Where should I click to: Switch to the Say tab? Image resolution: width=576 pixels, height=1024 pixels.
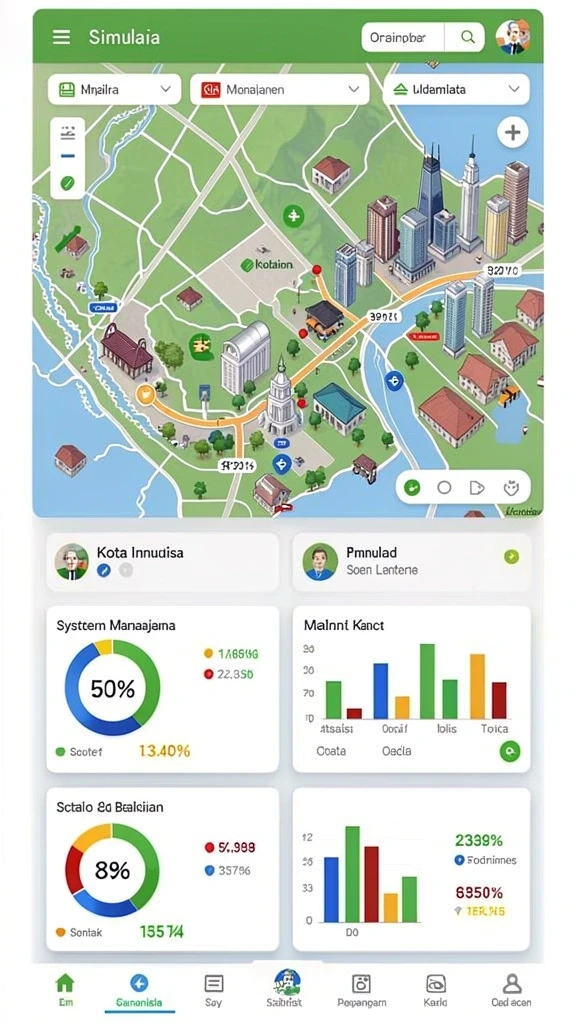tap(214, 989)
